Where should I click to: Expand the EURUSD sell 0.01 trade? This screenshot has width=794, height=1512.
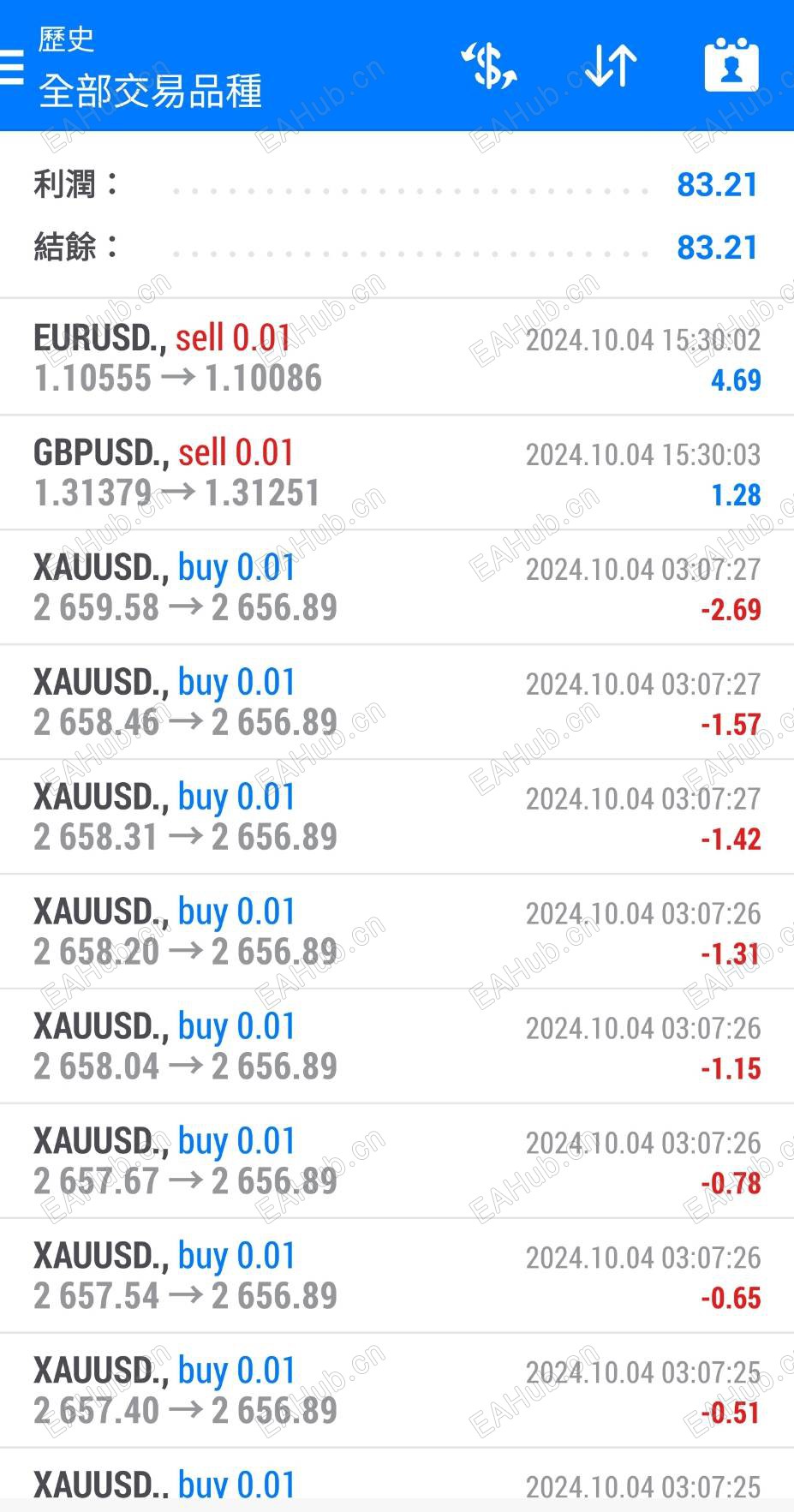397,358
